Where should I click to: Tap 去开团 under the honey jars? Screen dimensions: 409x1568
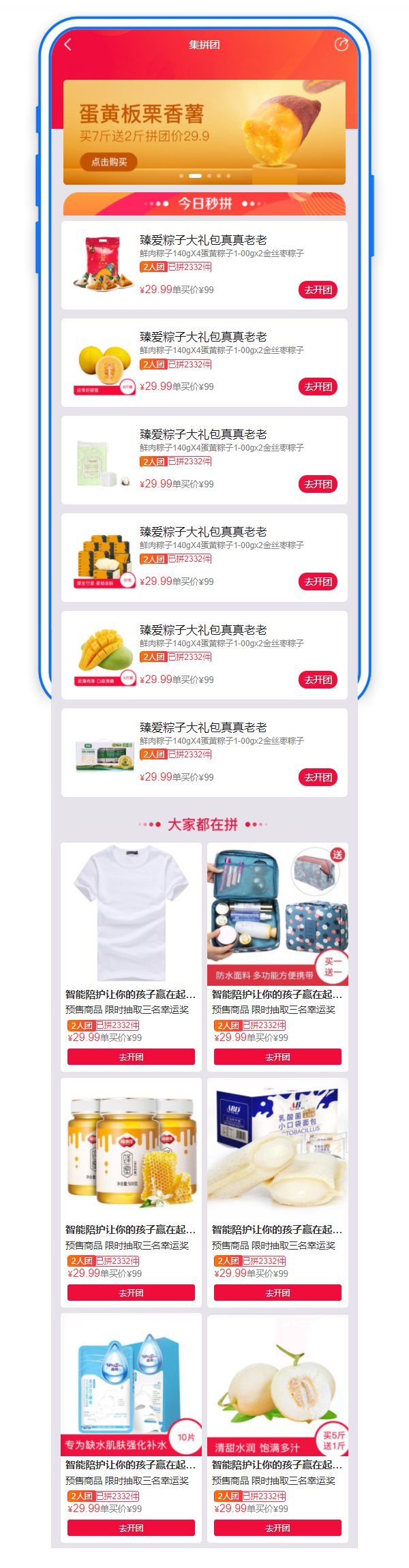(x=131, y=1293)
